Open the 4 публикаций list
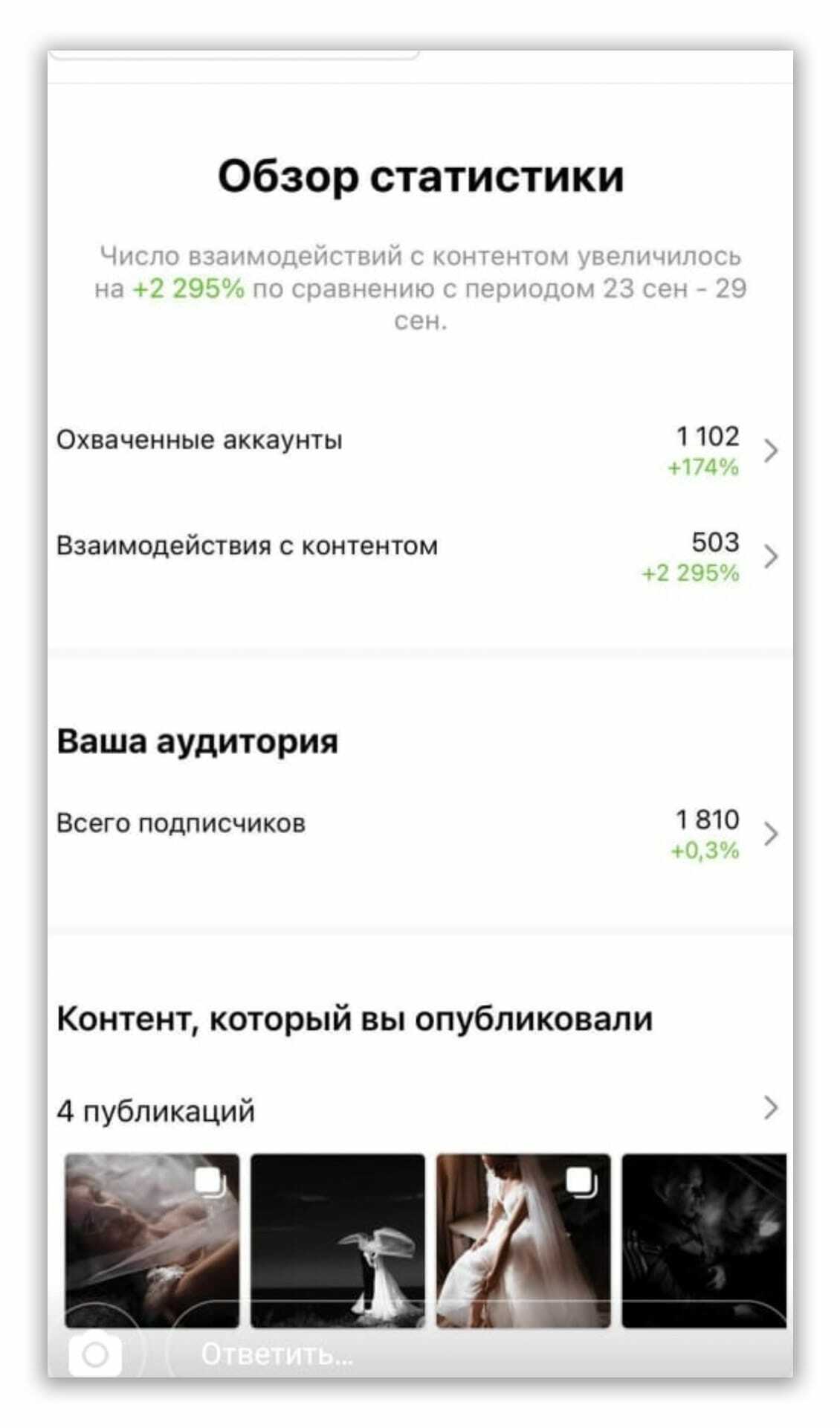The height and width of the screenshot is (1428, 840). pos(770,1107)
